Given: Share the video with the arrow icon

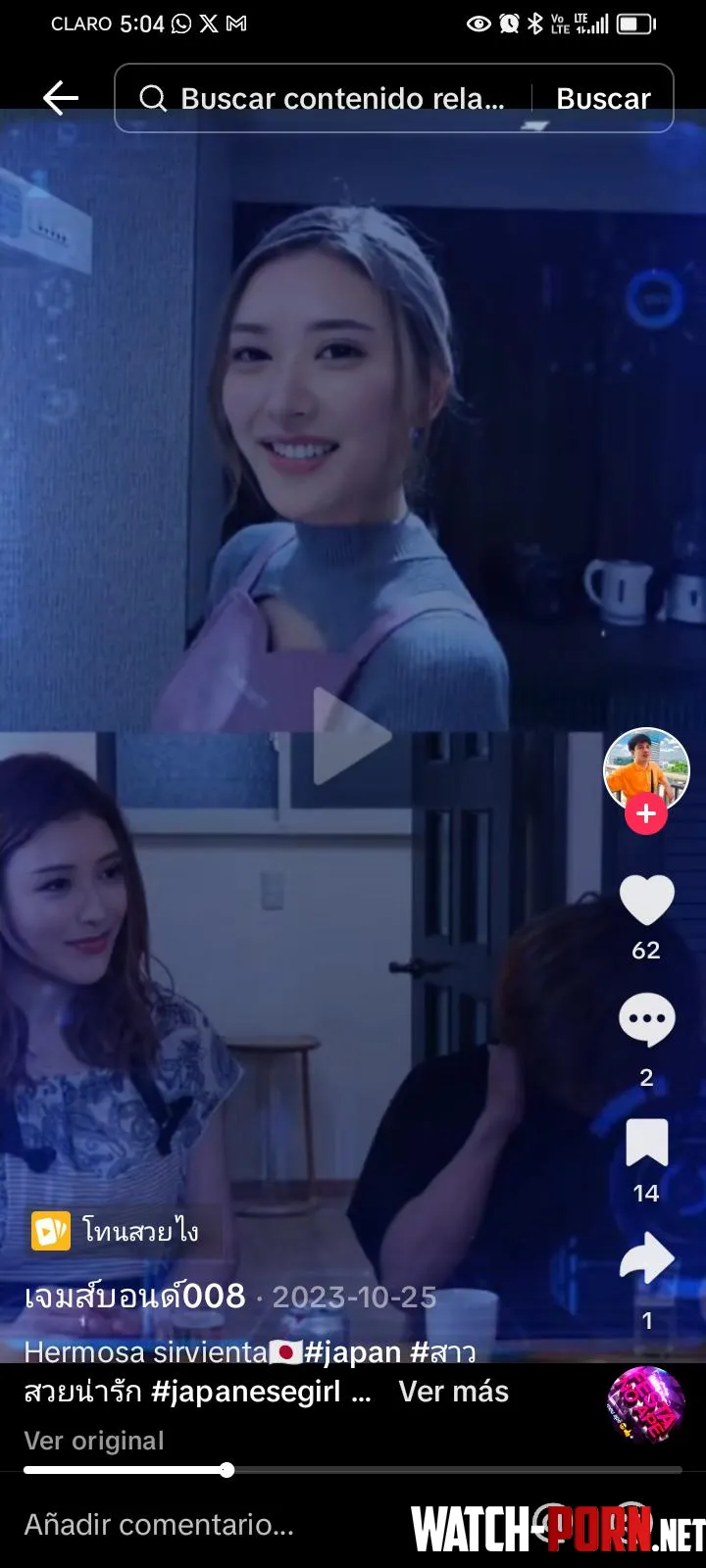Looking at the screenshot, I should click(646, 1259).
